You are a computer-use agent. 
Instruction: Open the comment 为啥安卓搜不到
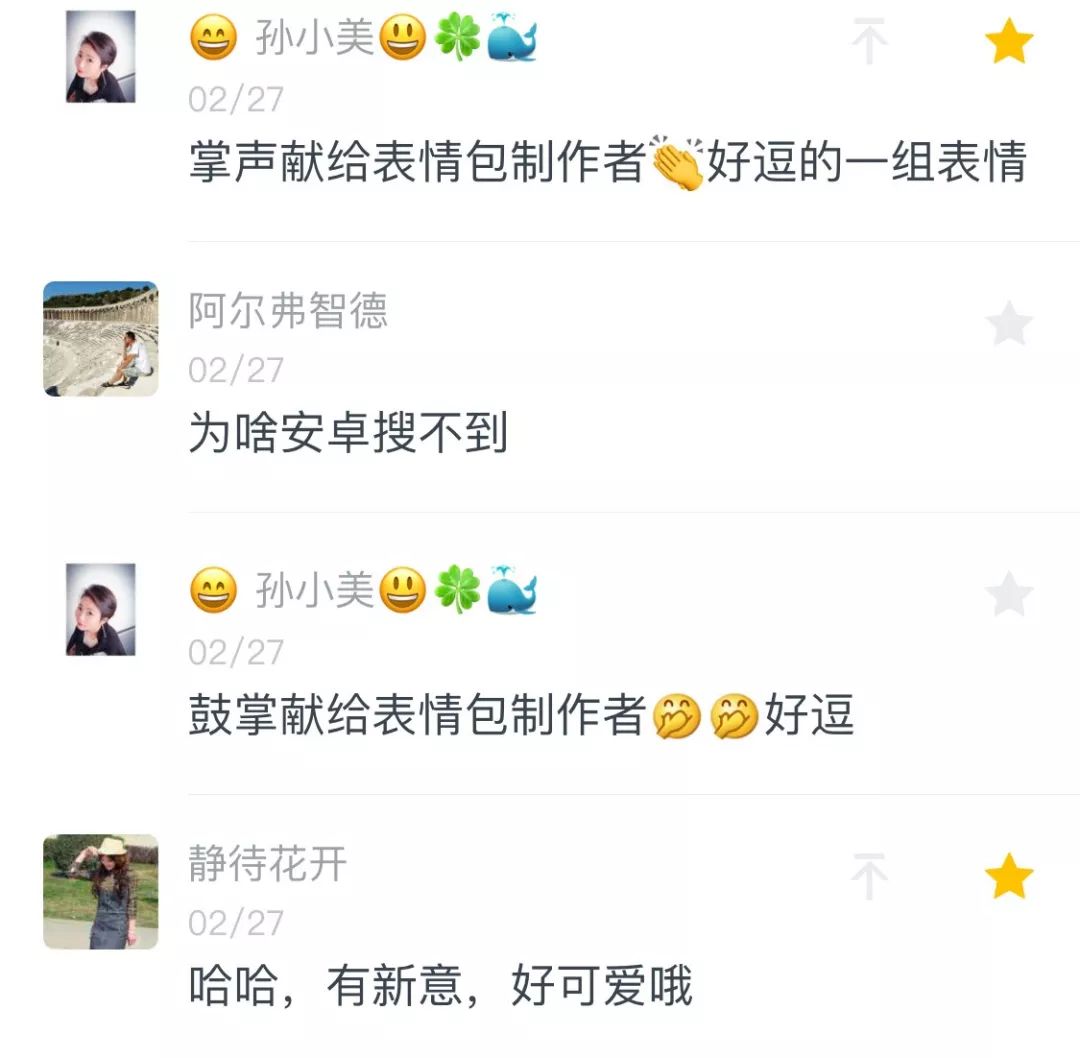click(348, 435)
